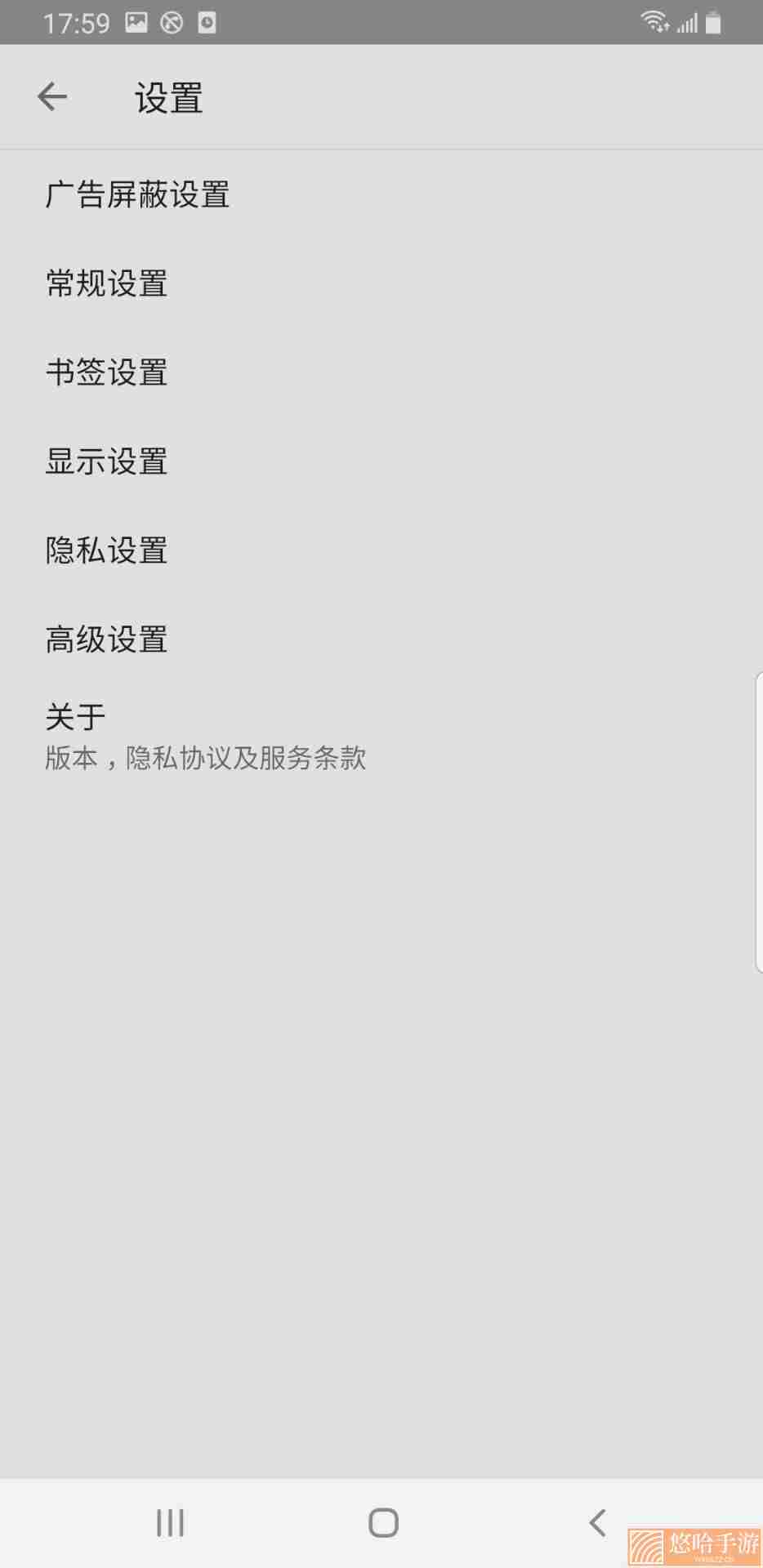The width and height of the screenshot is (763, 1568).
Task: Open 隐私设置
Action: click(x=381, y=551)
